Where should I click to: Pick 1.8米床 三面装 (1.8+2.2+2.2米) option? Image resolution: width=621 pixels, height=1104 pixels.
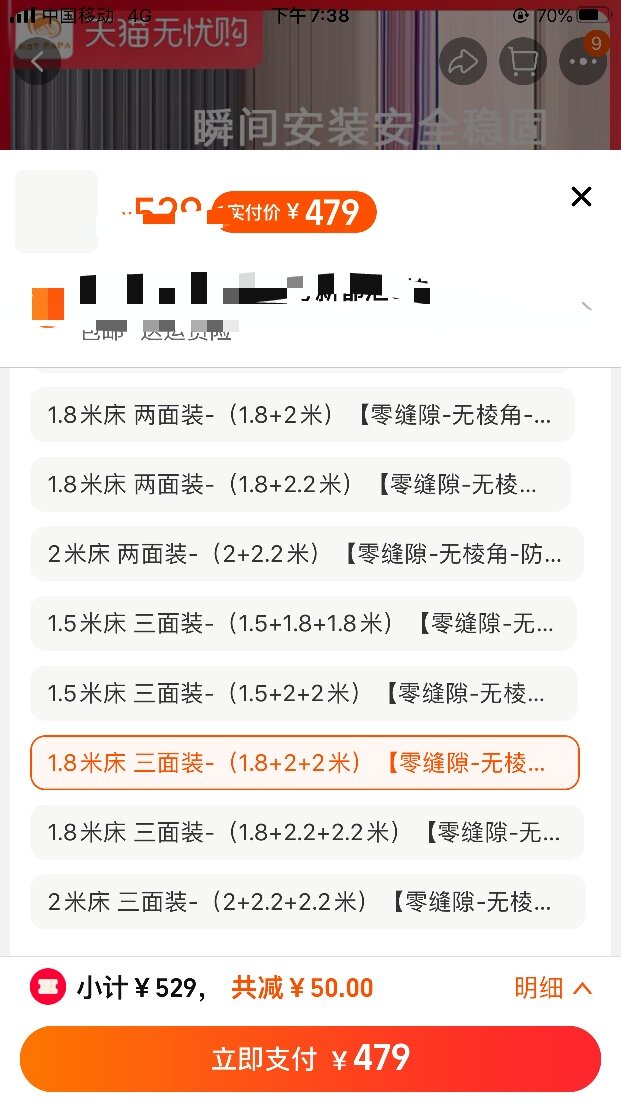(x=307, y=832)
